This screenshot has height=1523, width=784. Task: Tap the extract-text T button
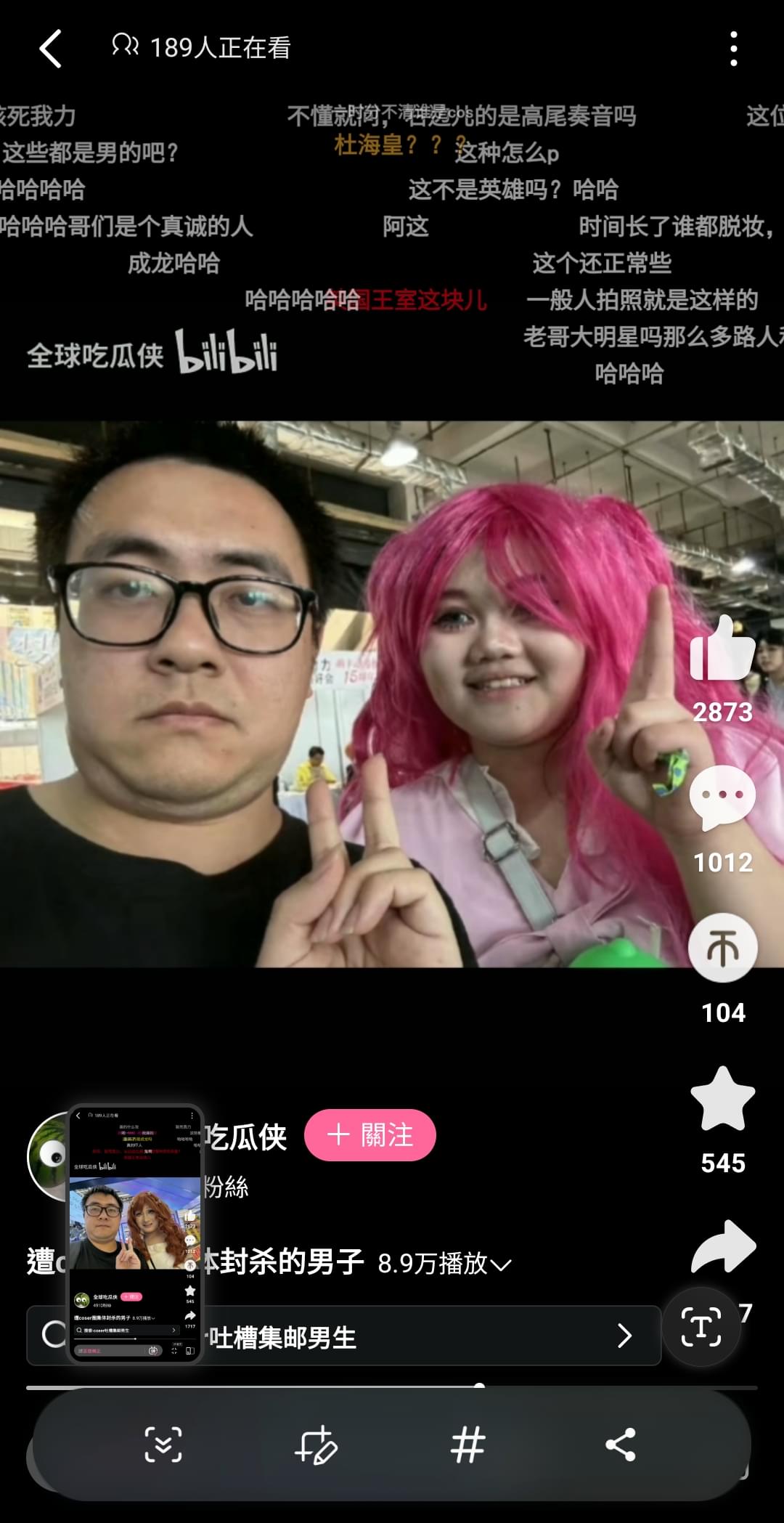(701, 1326)
